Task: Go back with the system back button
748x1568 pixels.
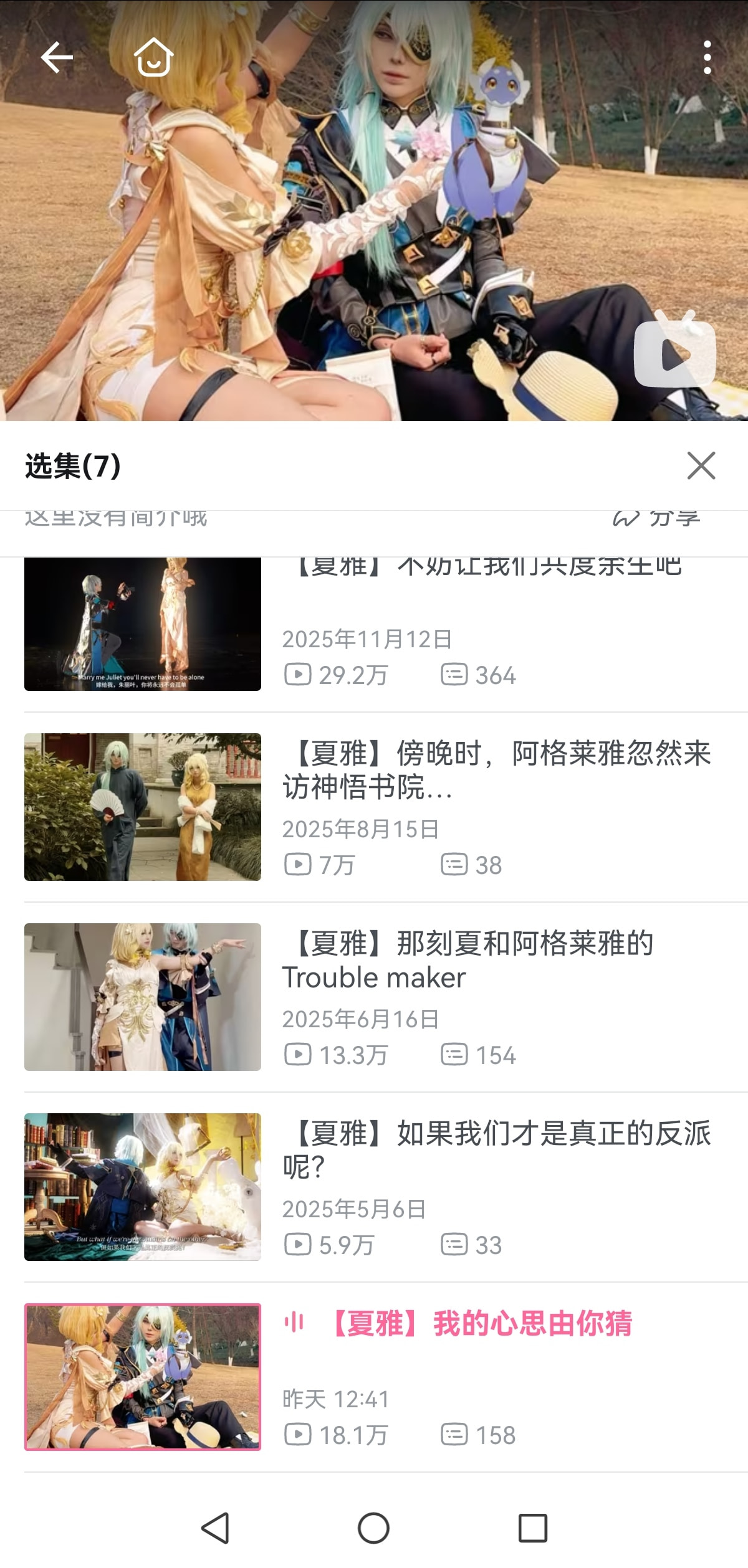Action: coord(216,1528)
